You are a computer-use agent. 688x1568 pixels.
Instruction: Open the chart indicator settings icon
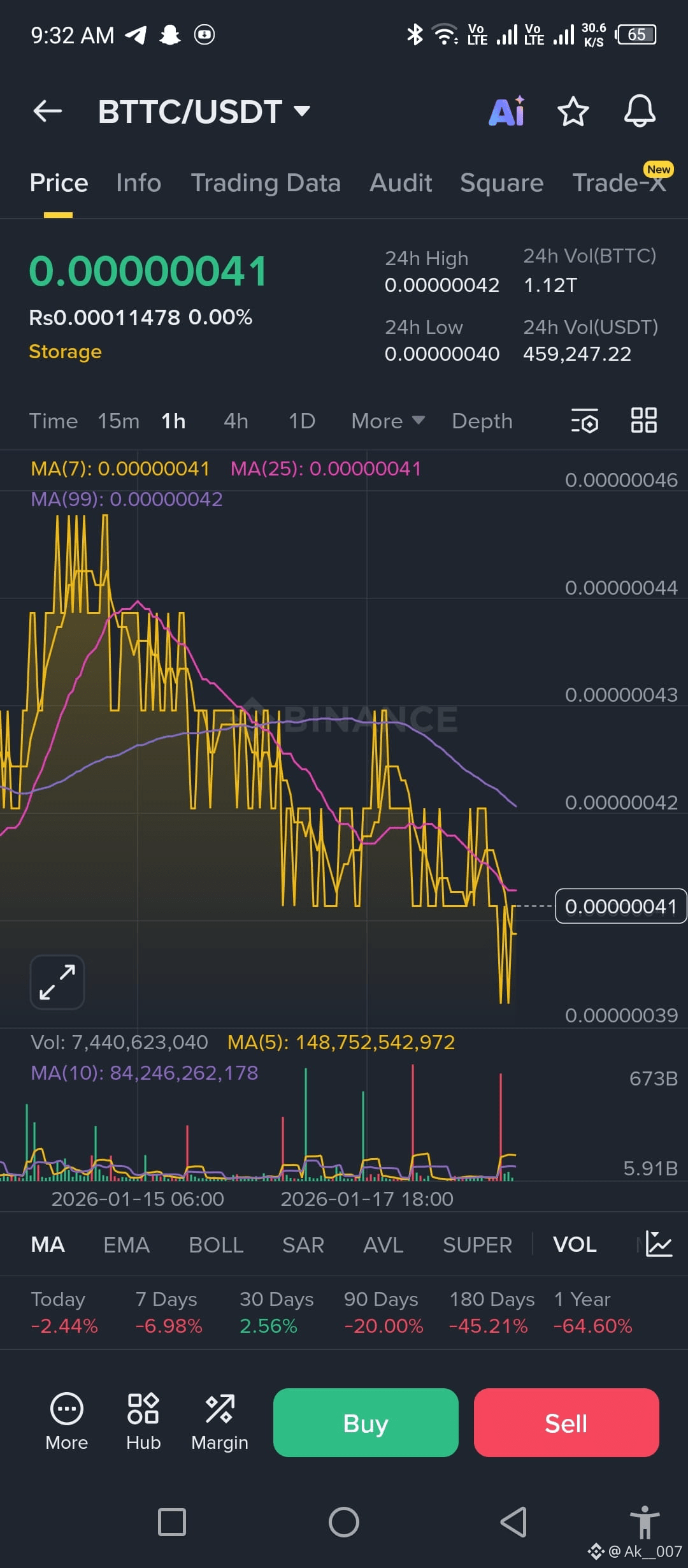[584, 421]
